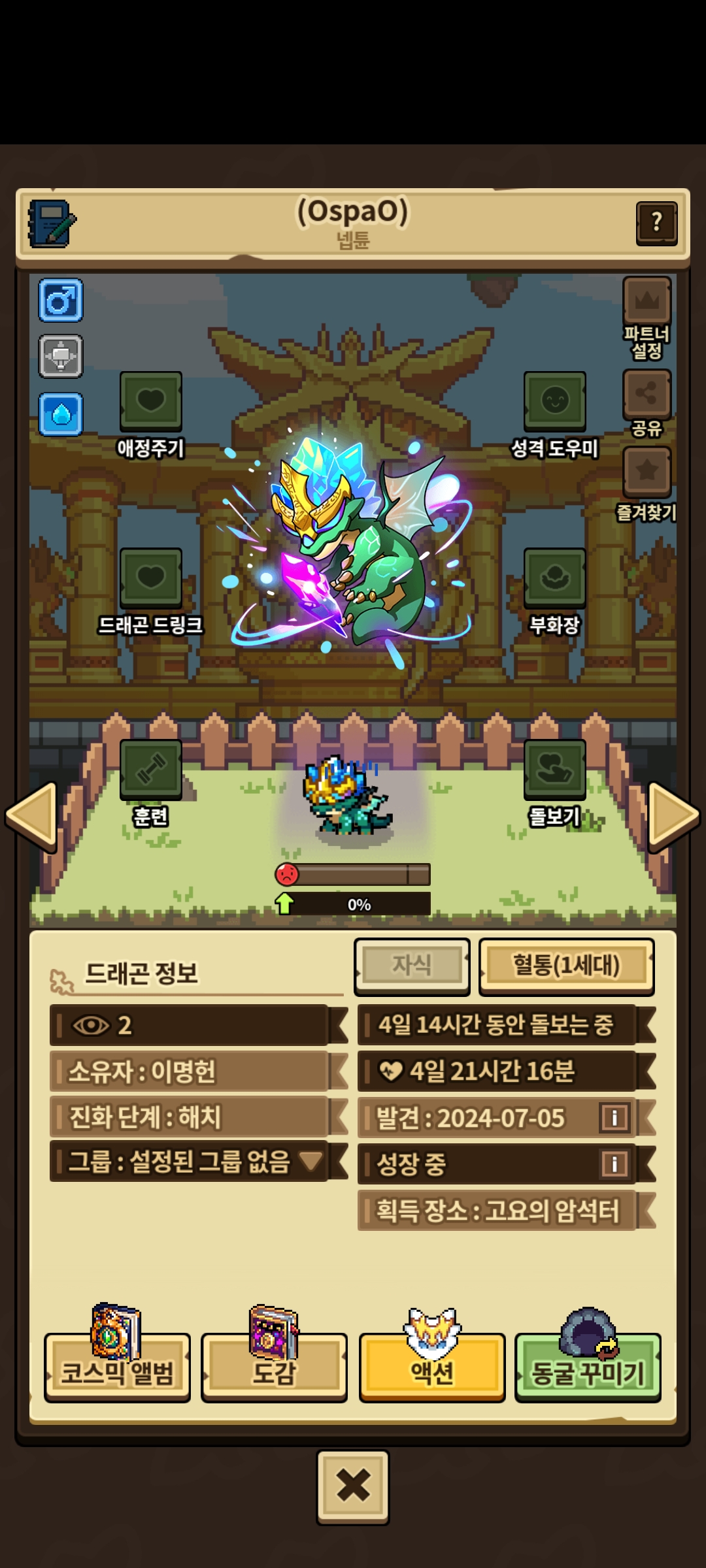Open the question mark help button

point(656,223)
